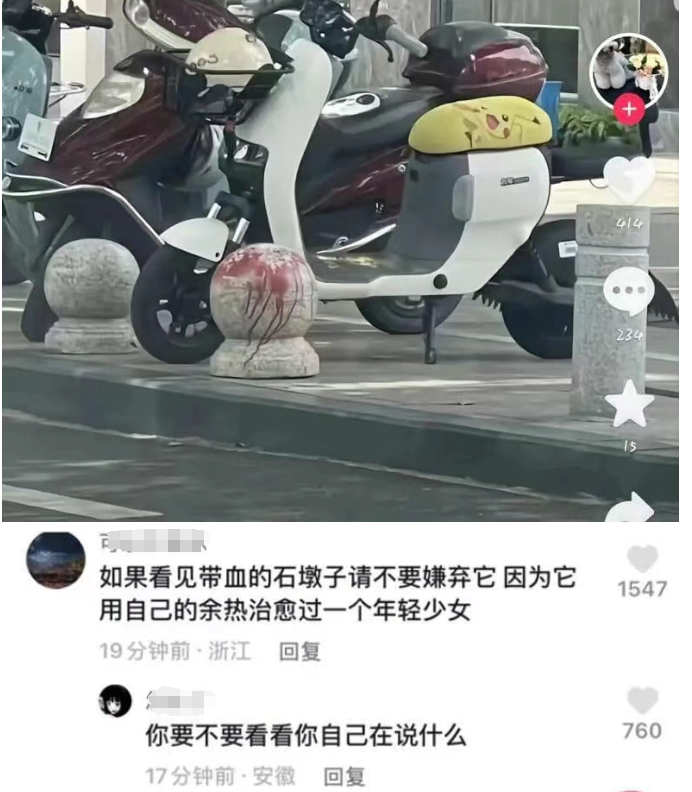The width and height of the screenshot is (692, 792).
Task: Tap 回复 under the 安徽 comment
Action: (344, 775)
